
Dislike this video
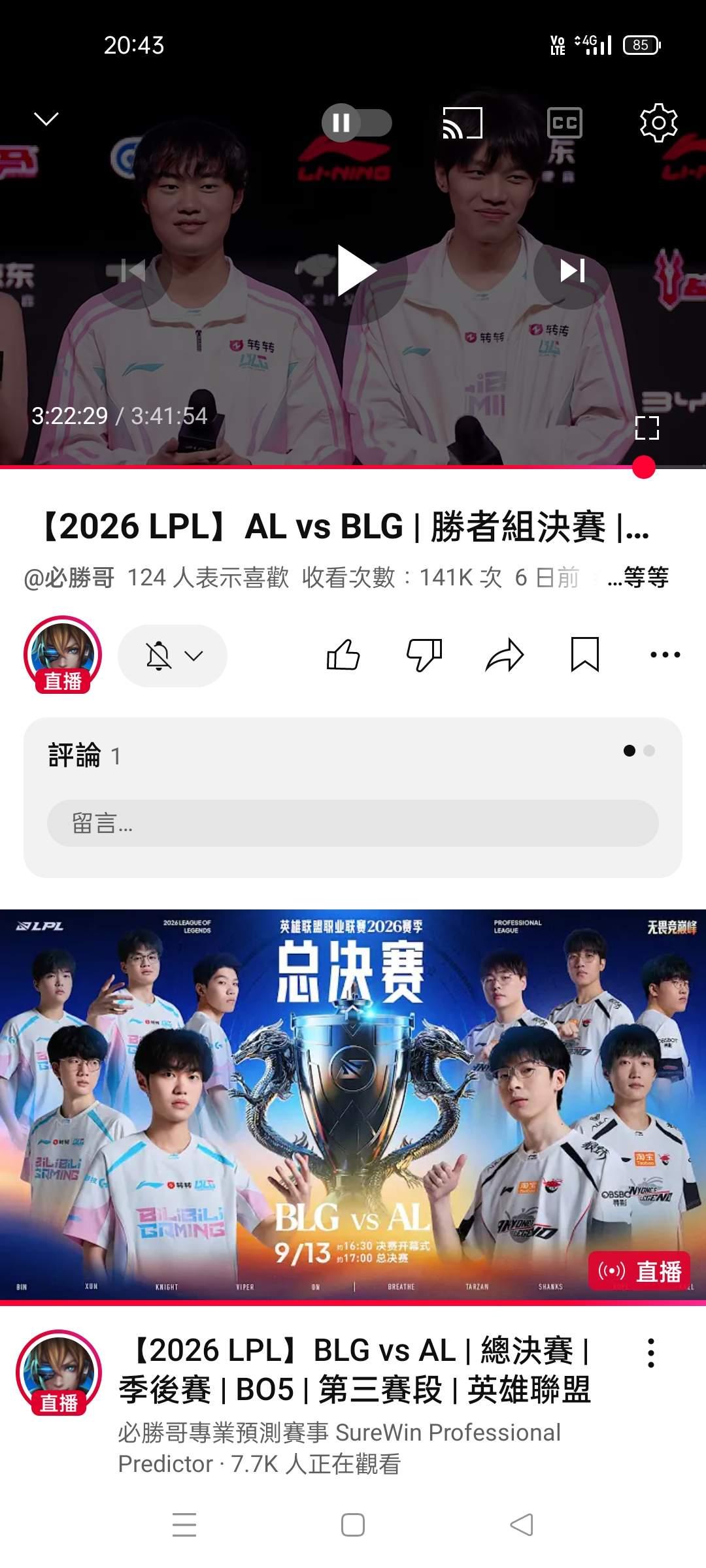[424, 655]
